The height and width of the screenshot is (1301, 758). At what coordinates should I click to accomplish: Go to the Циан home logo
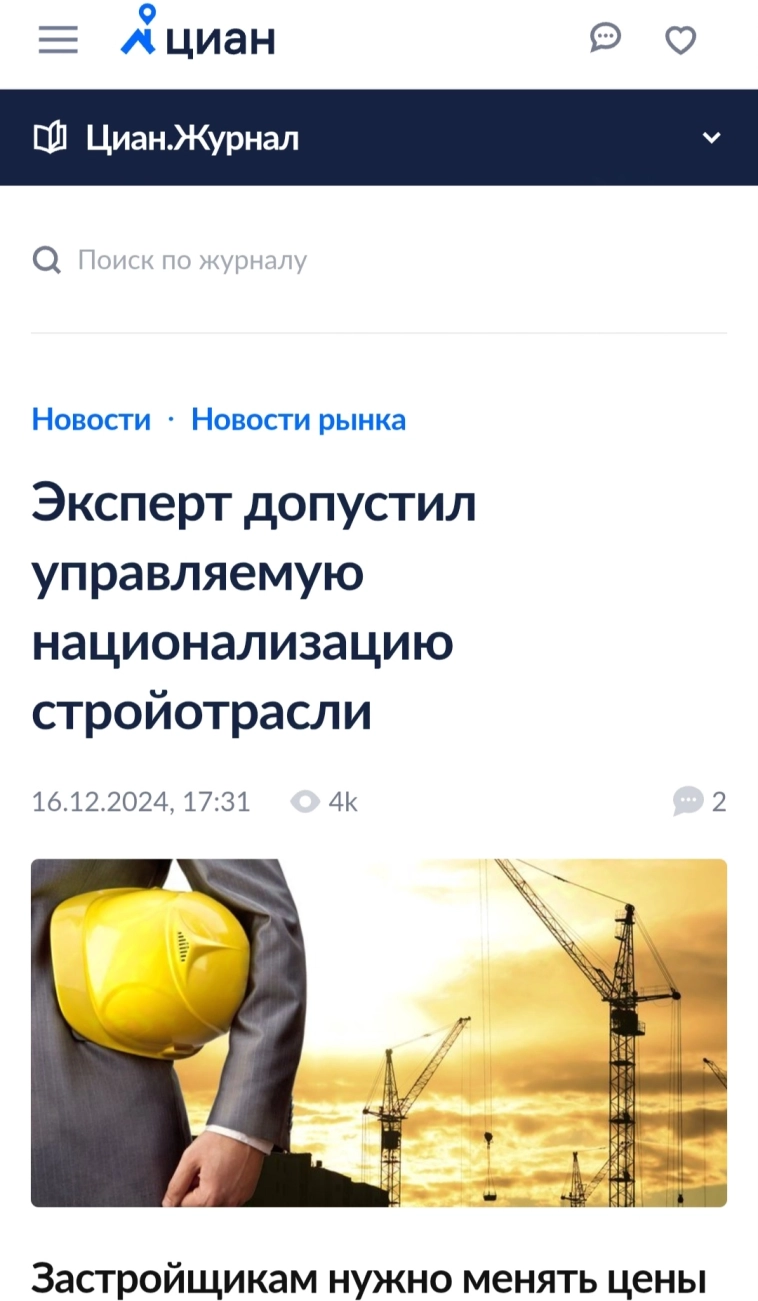(198, 37)
